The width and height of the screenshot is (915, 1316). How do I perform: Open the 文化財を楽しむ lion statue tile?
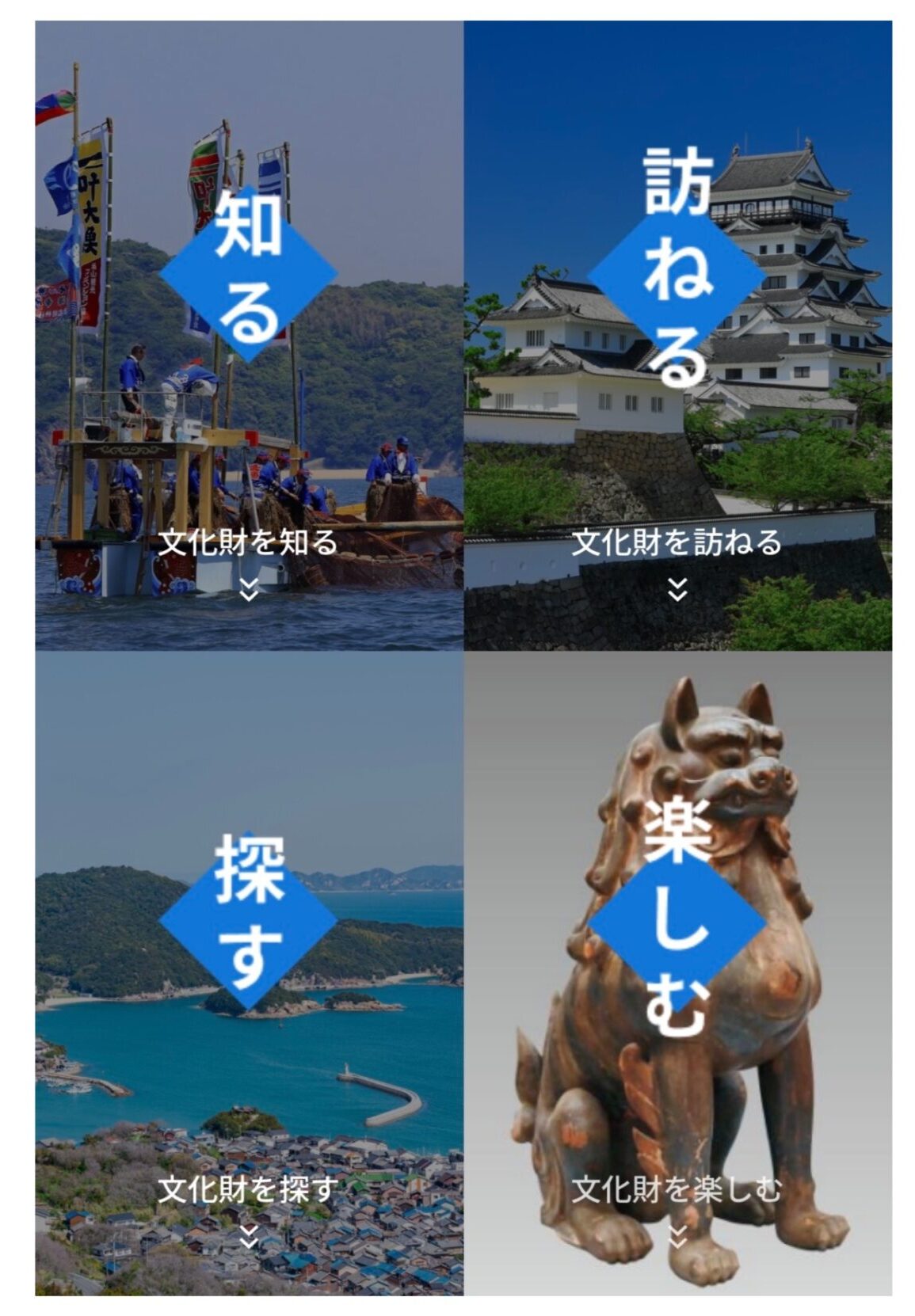[677, 973]
